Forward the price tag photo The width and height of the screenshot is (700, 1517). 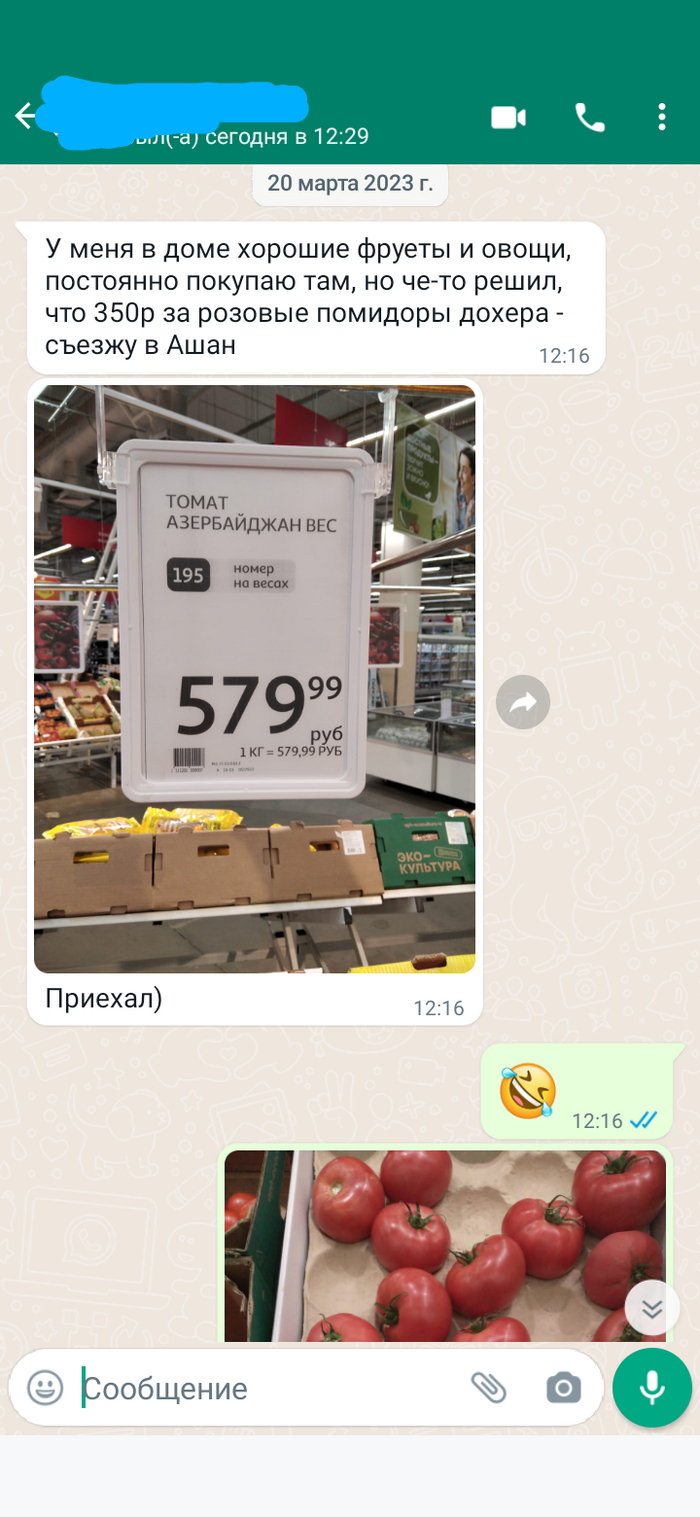pyautogui.click(x=523, y=704)
